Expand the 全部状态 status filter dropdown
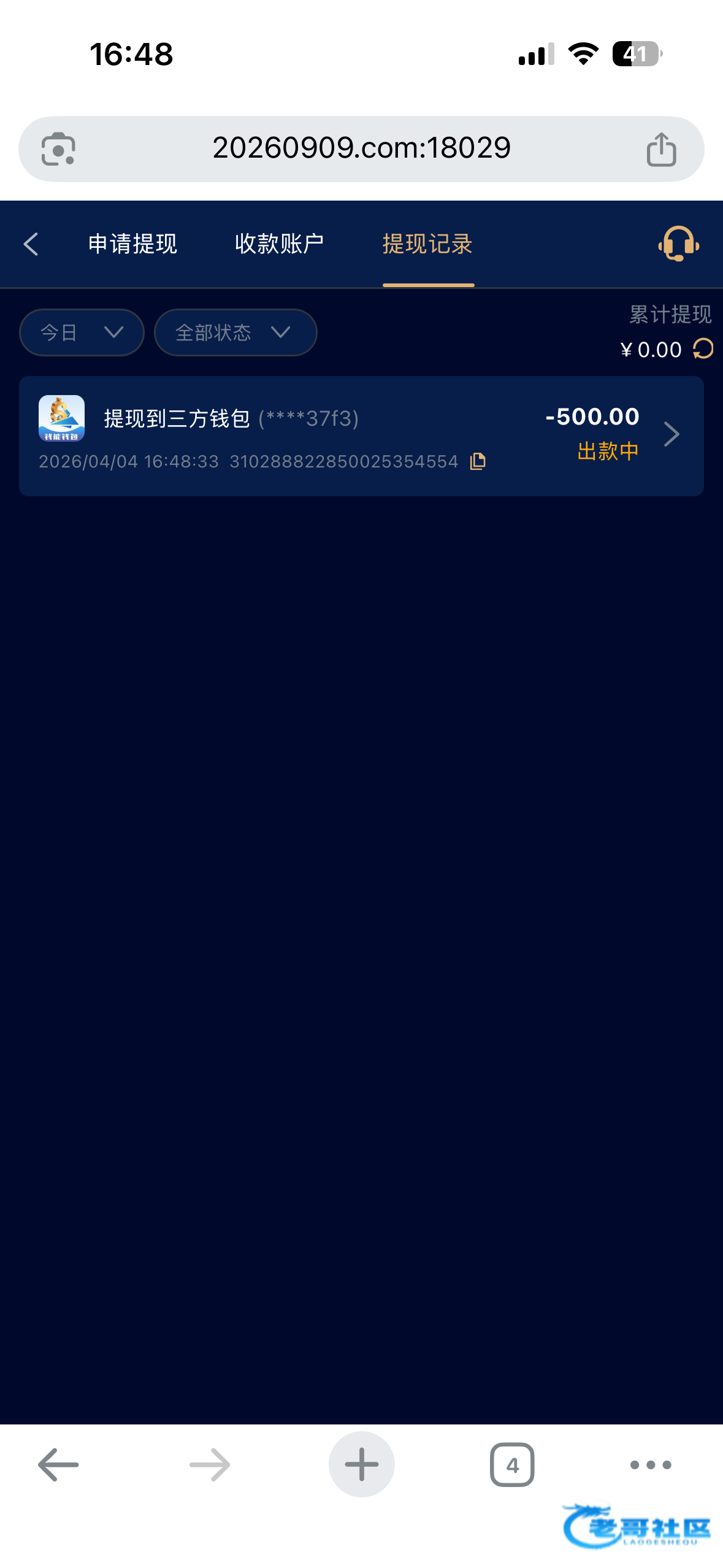The image size is (723, 1568). pos(235,332)
